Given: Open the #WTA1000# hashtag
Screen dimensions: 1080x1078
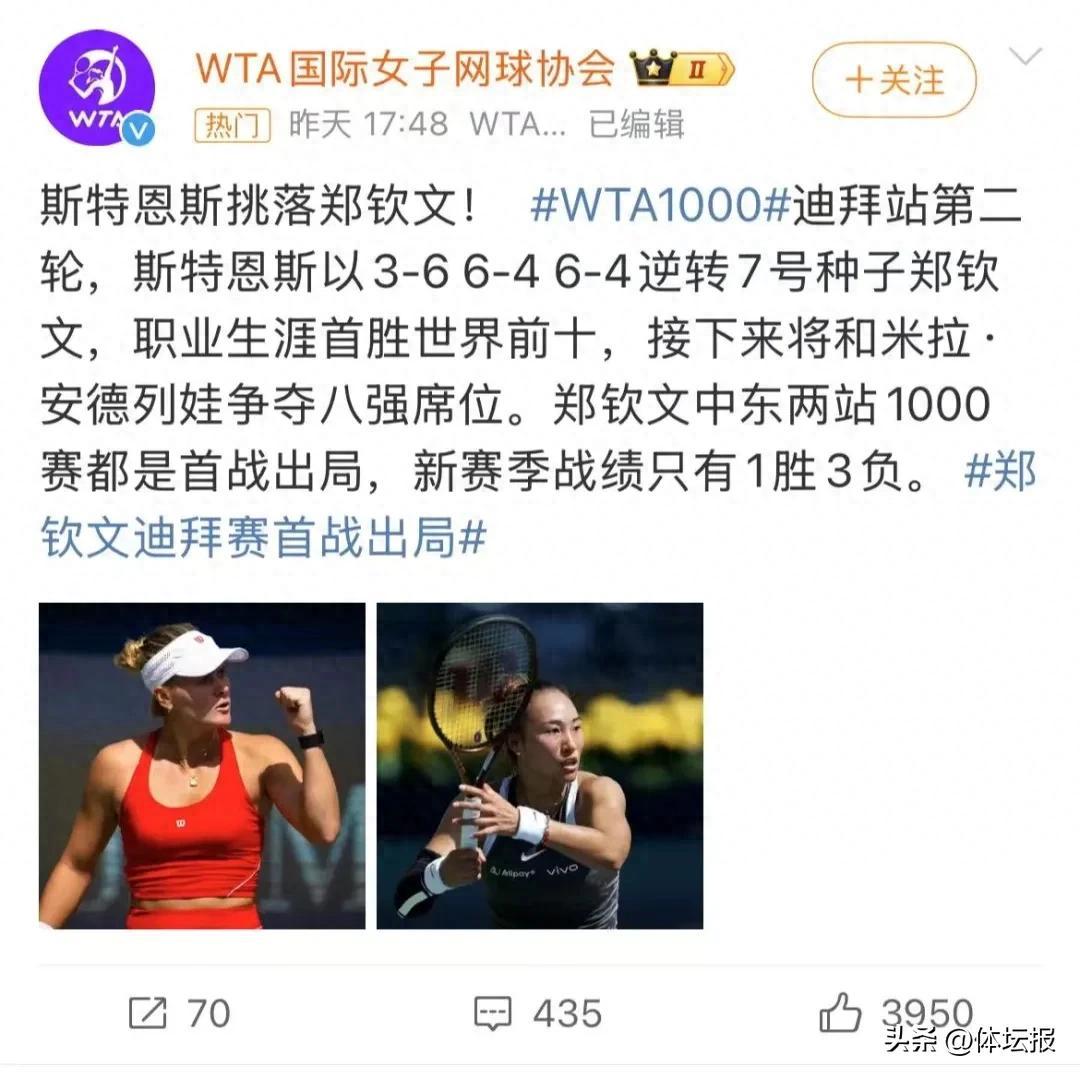Looking at the screenshot, I should [661, 206].
